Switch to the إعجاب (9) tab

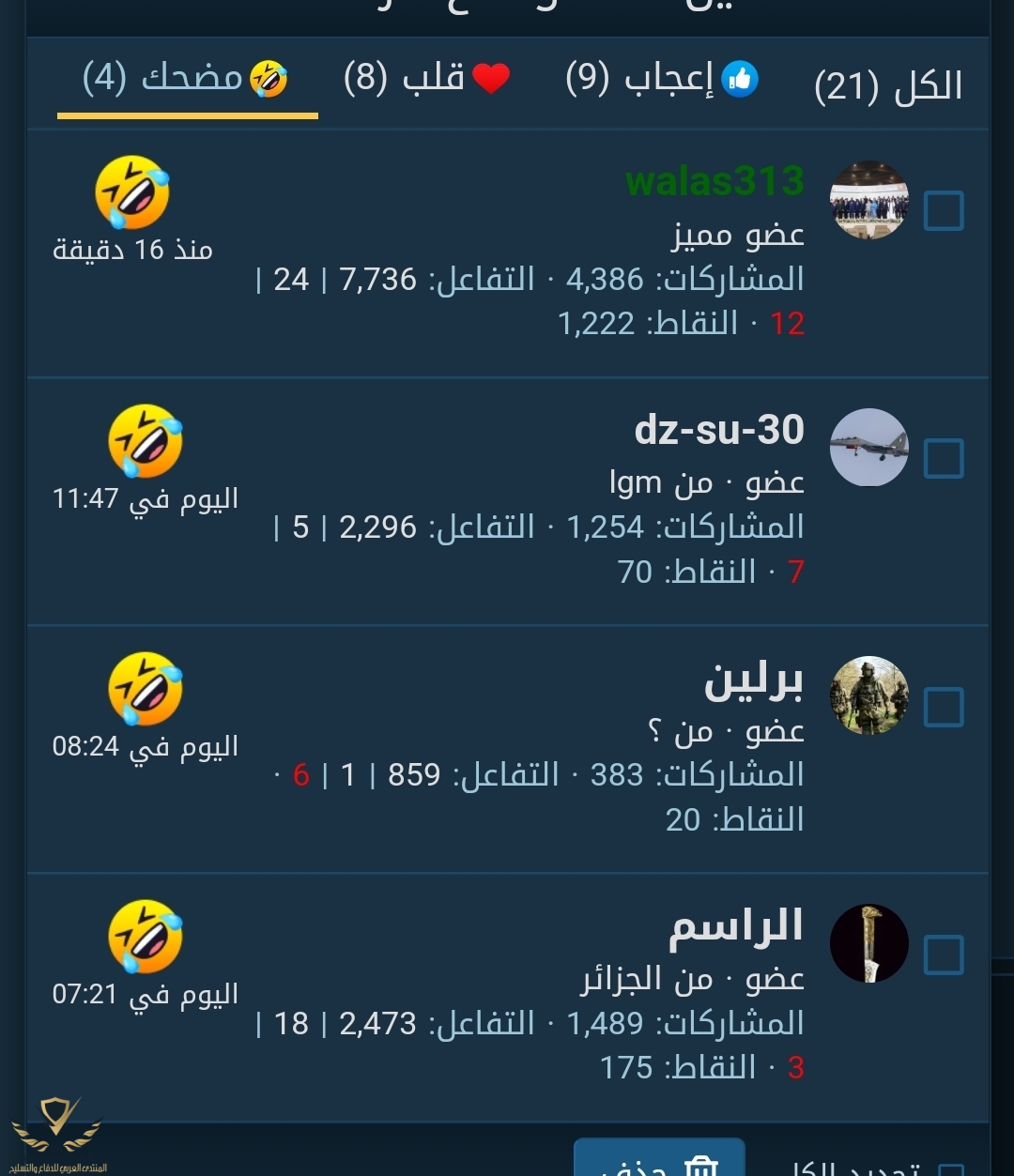662,80
